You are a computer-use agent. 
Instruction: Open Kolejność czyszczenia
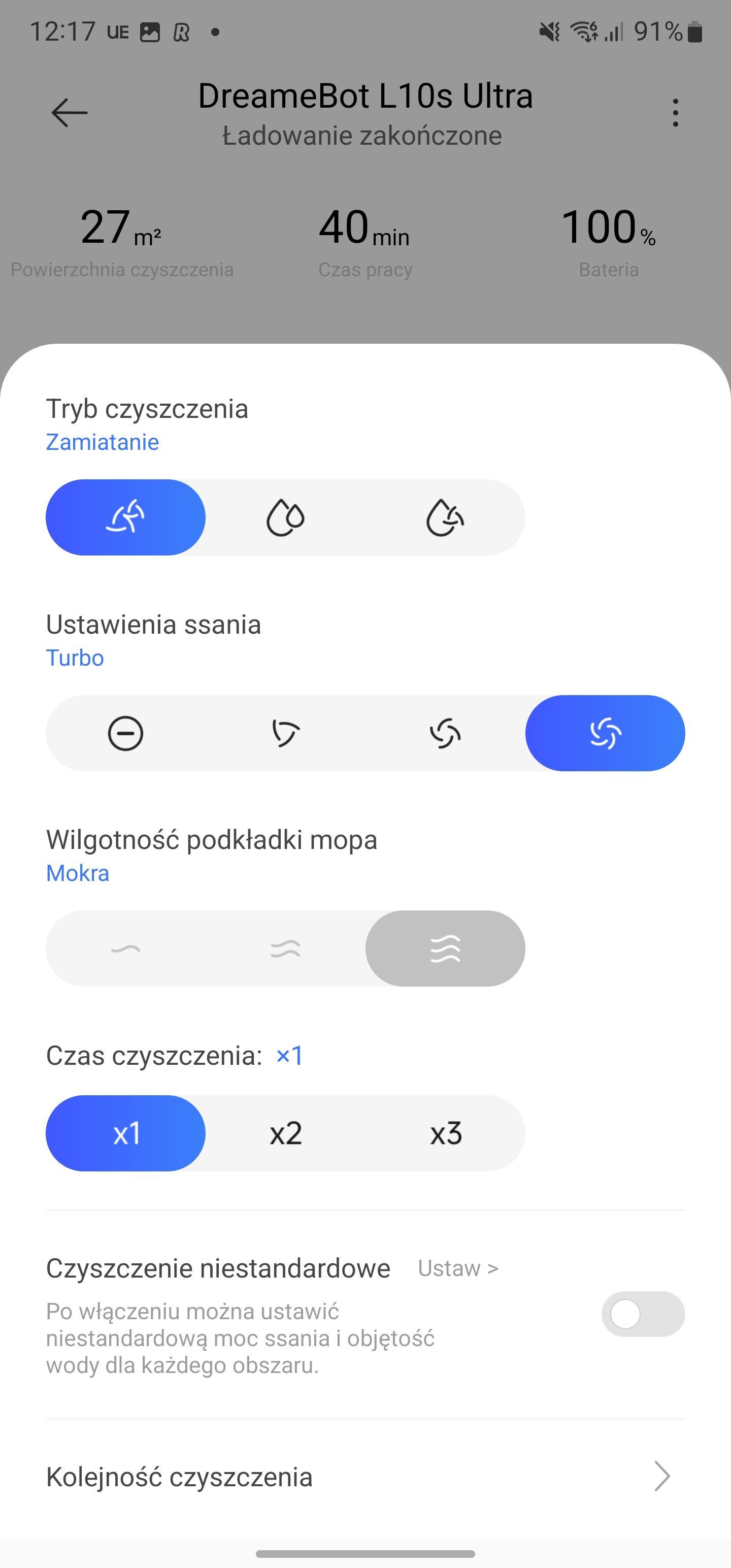(x=365, y=1477)
